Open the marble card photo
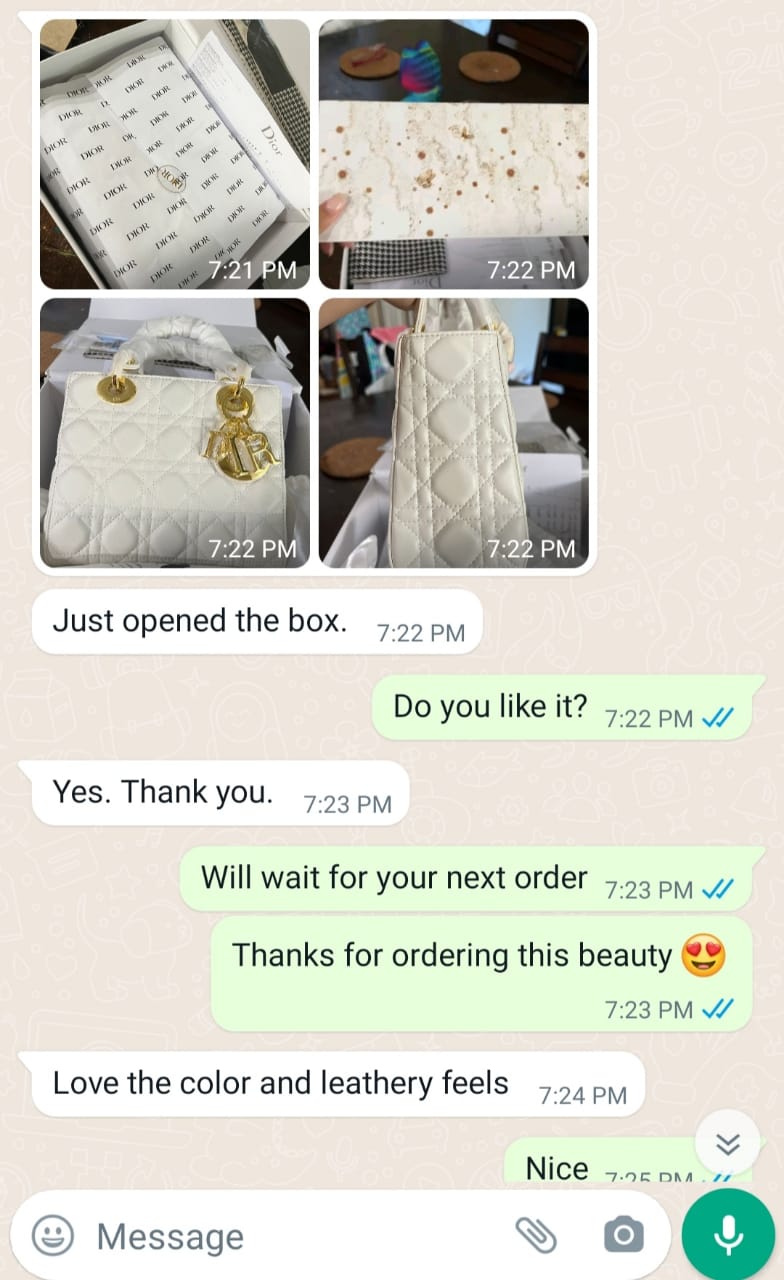 pos(453,154)
